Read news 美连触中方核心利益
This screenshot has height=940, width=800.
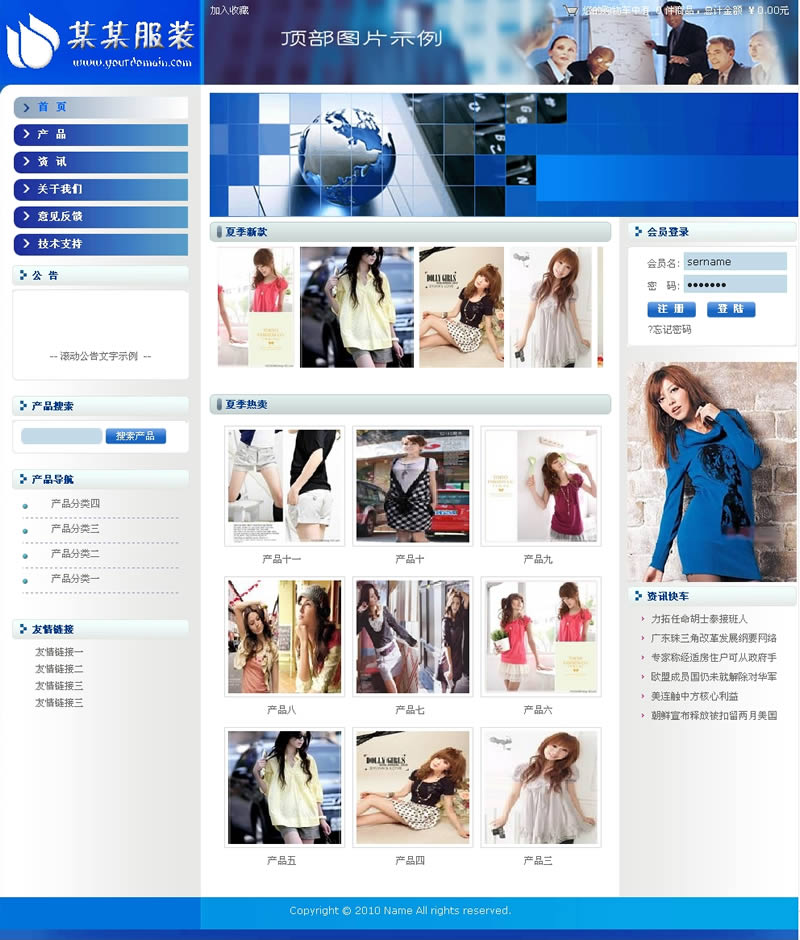point(694,696)
